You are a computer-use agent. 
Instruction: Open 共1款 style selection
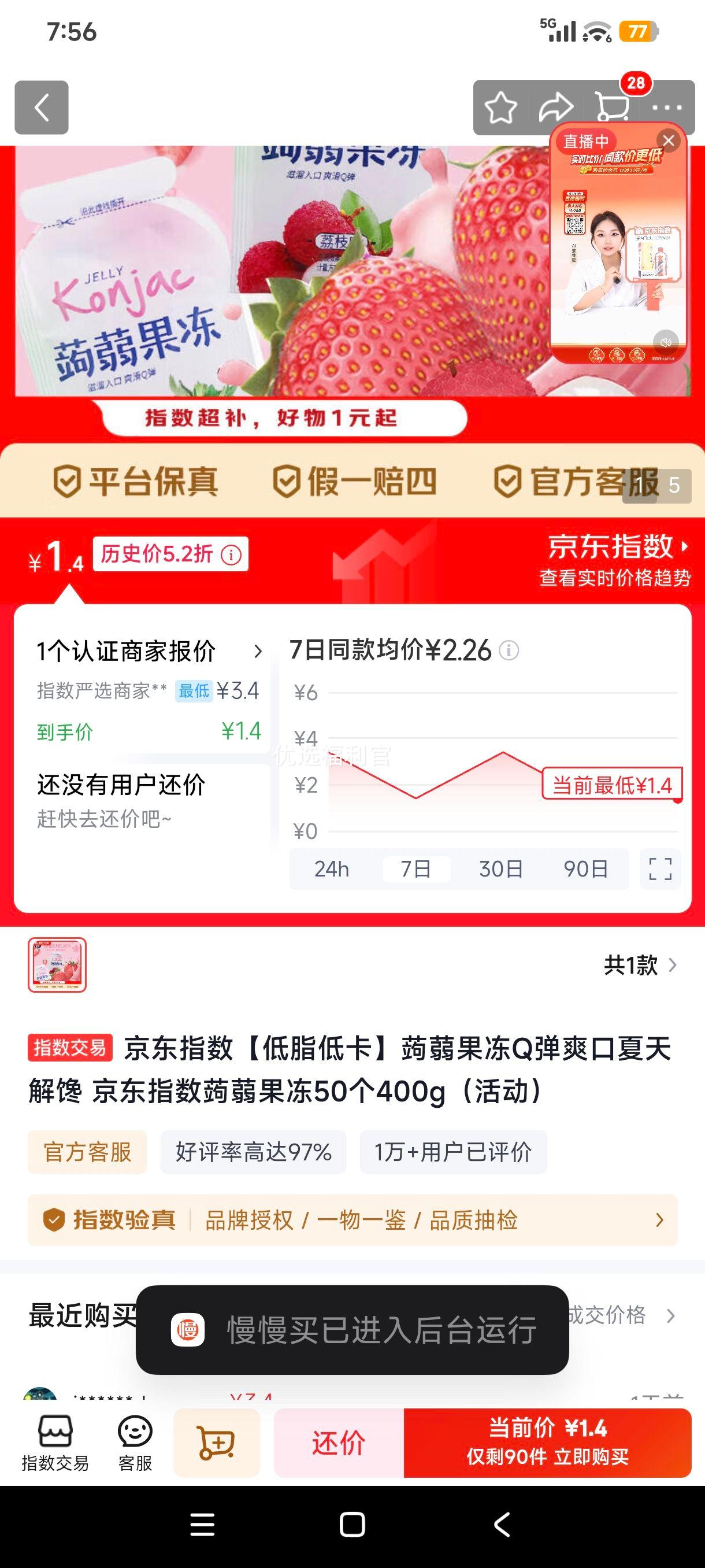click(640, 966)
